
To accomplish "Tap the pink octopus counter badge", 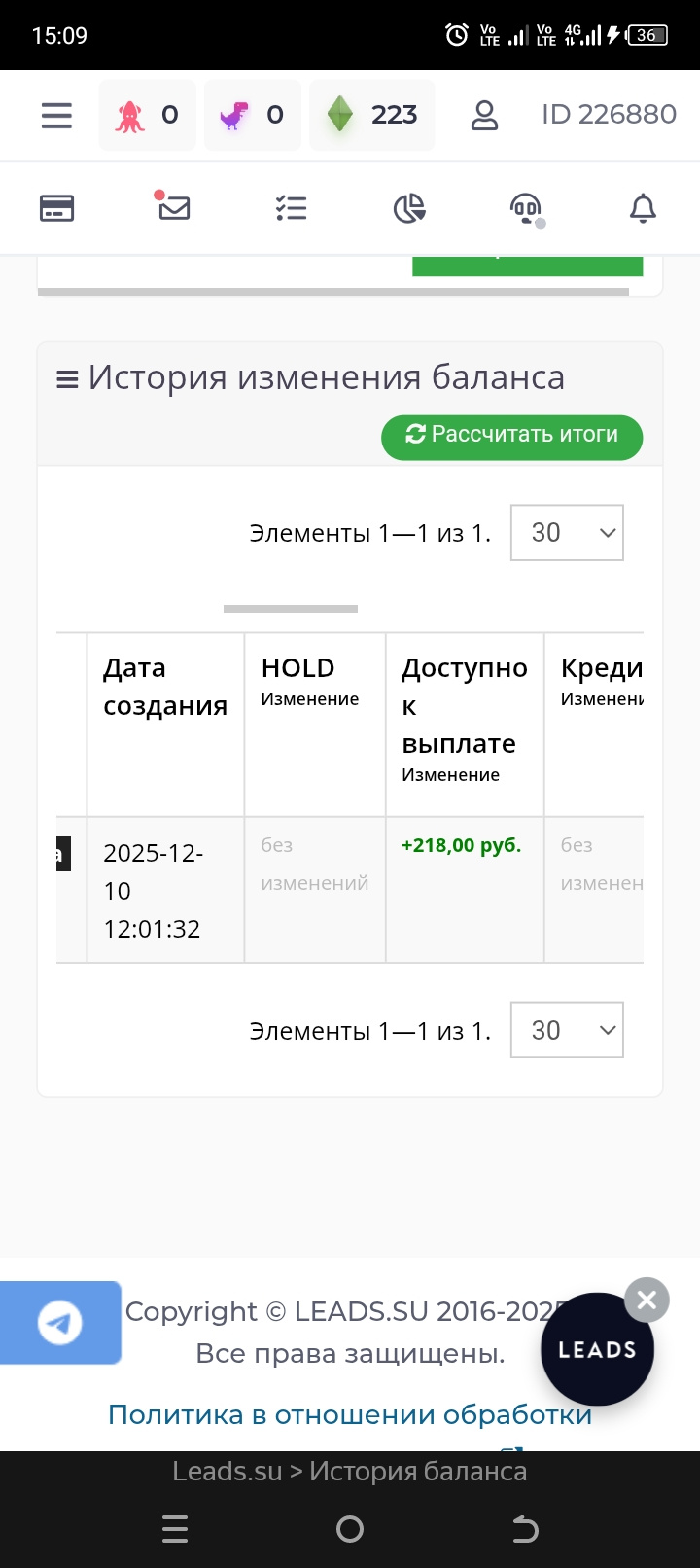I will click(147, 116).
